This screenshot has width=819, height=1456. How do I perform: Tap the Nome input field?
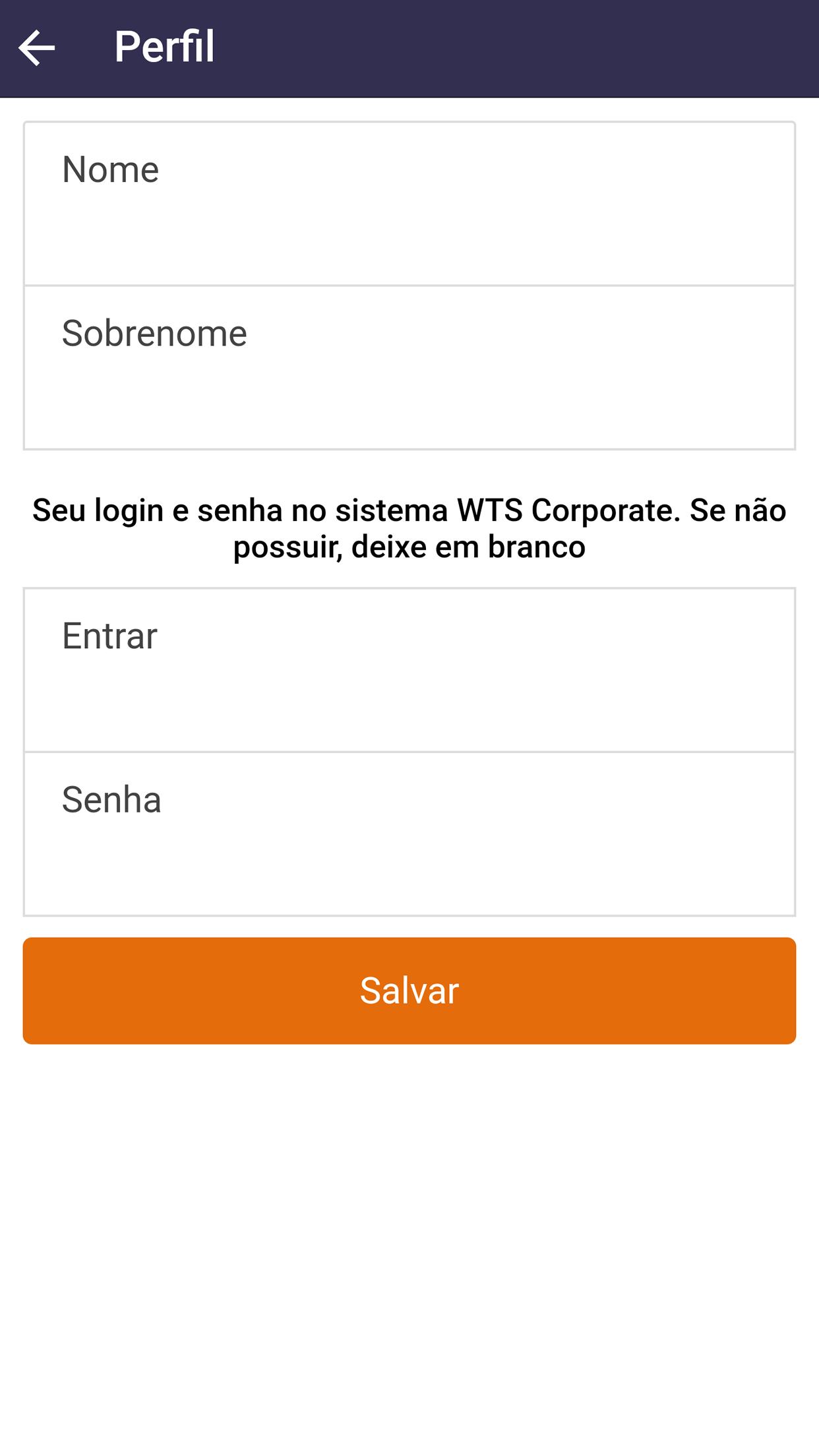tap(409, 204)
